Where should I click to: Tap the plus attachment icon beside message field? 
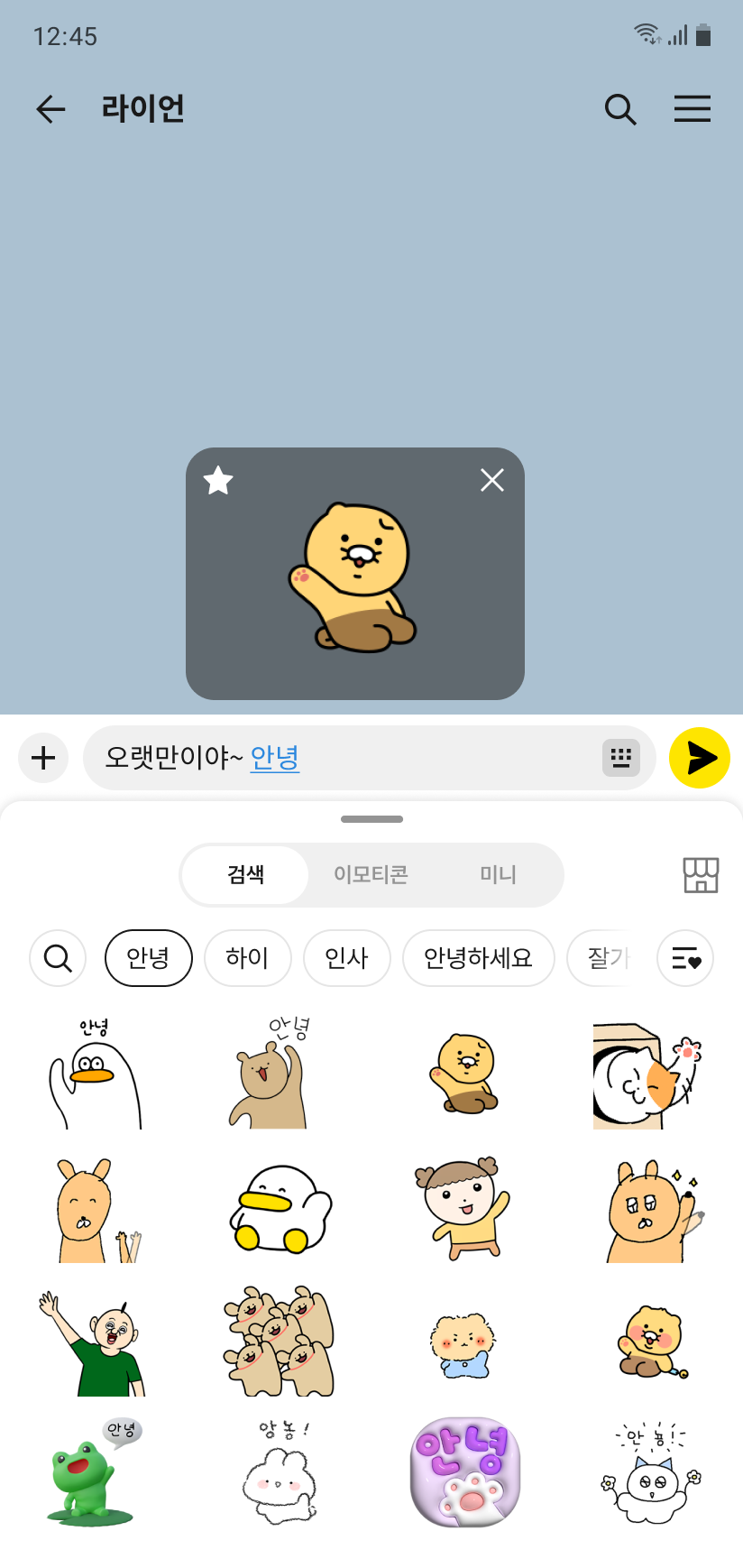42,758
